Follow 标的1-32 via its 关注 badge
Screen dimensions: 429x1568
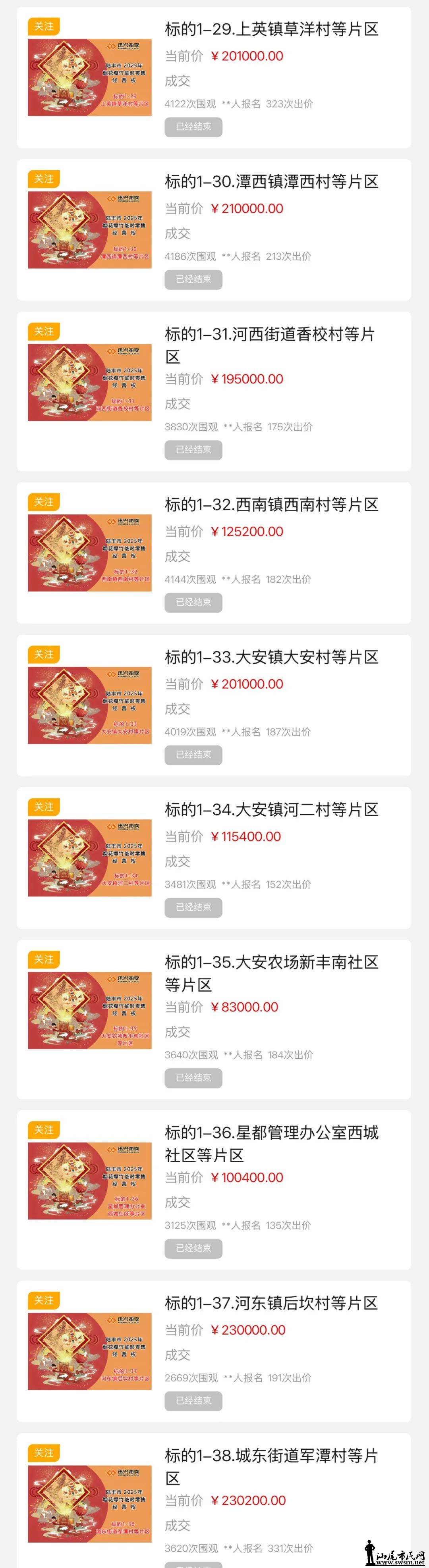pos(44,502)
